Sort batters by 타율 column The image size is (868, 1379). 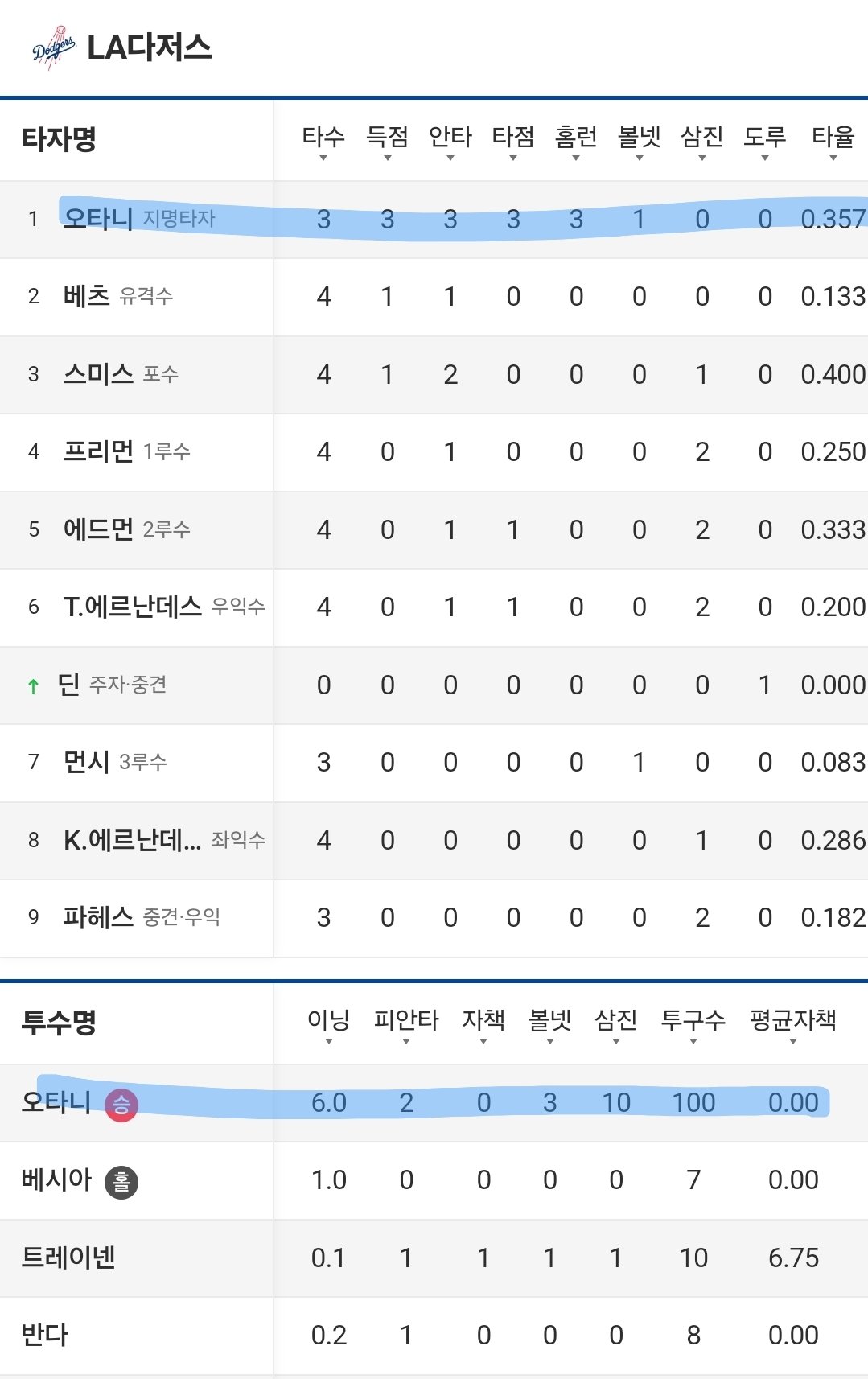[833, 141]
